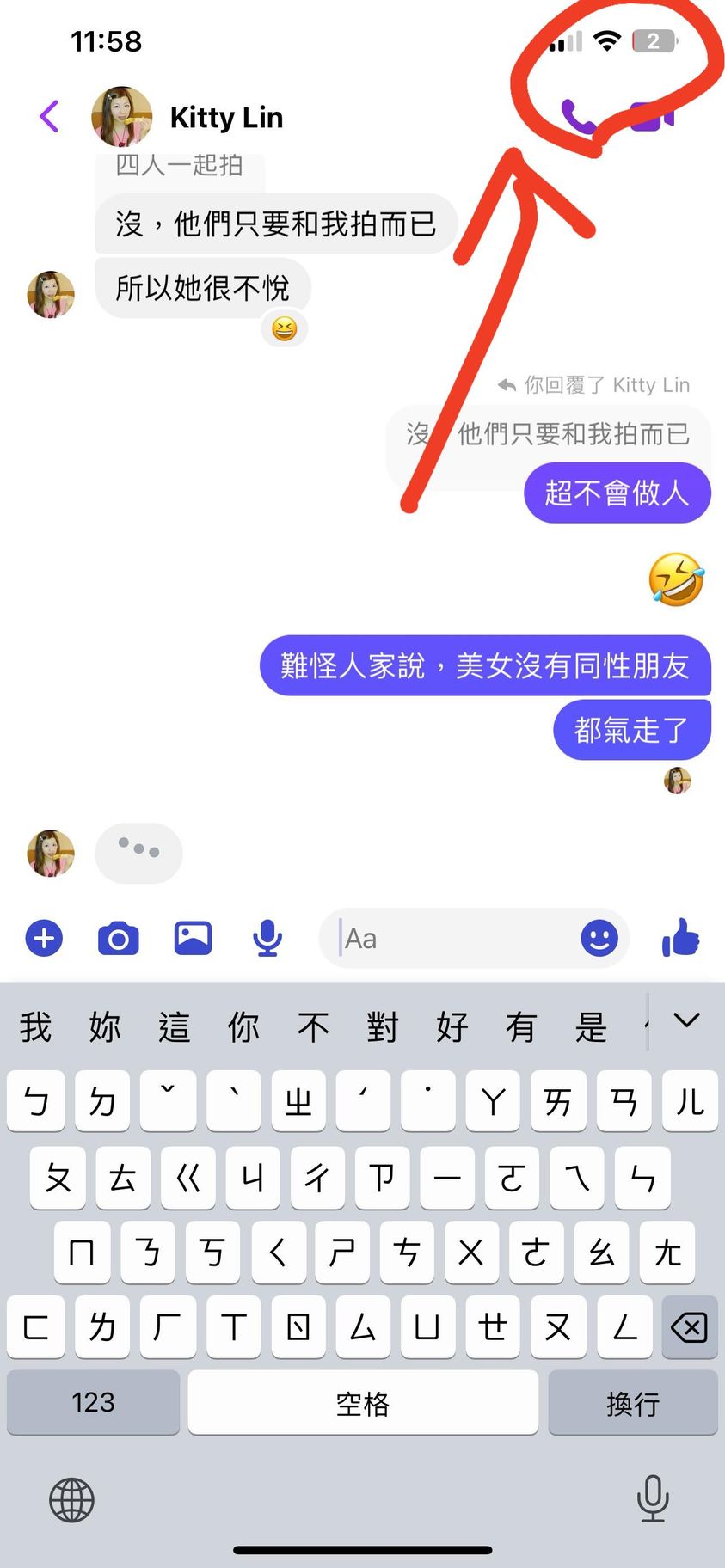Open the photo gallery picker
The width and height of the screenshot is (725, 1568).
tap(193, 938)
